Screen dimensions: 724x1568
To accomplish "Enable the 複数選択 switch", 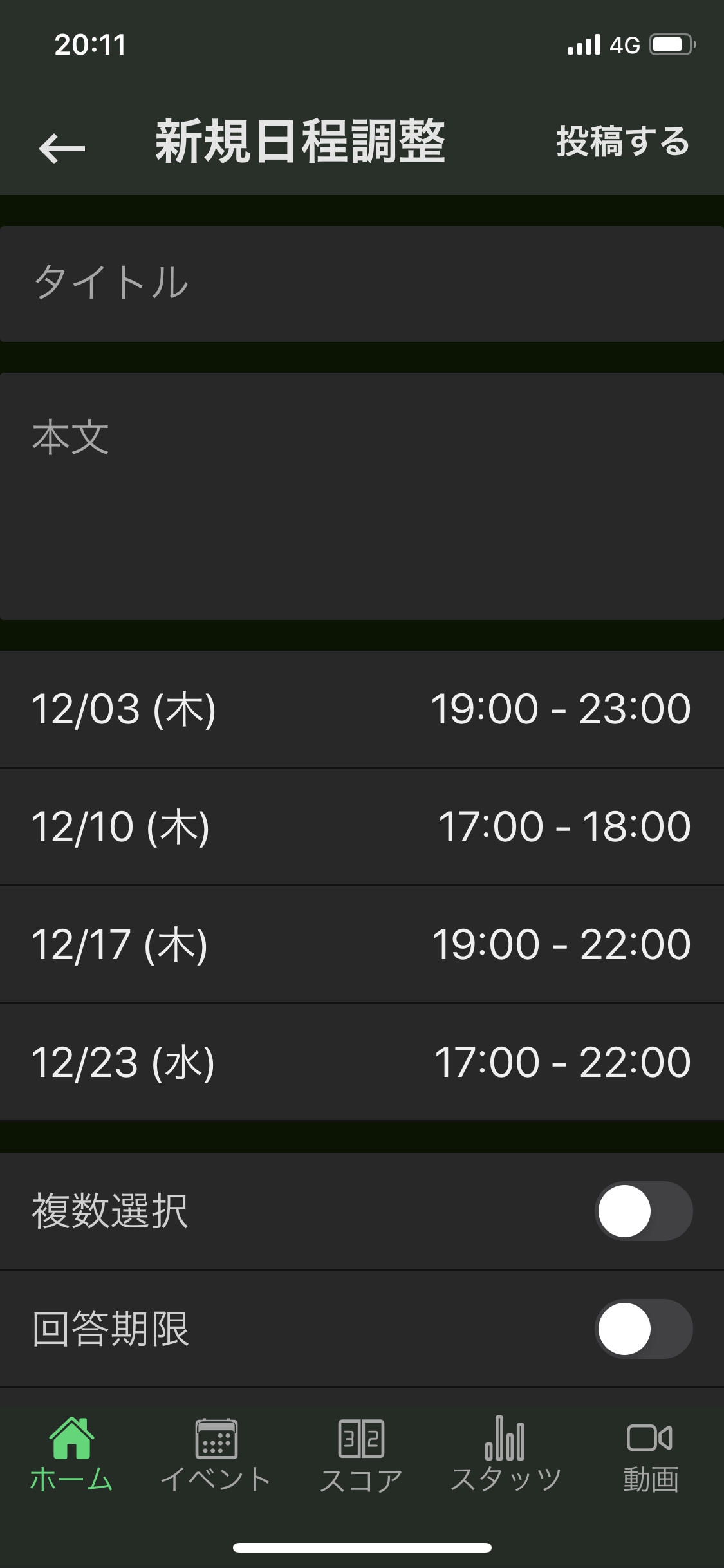I will (644, 1211).
